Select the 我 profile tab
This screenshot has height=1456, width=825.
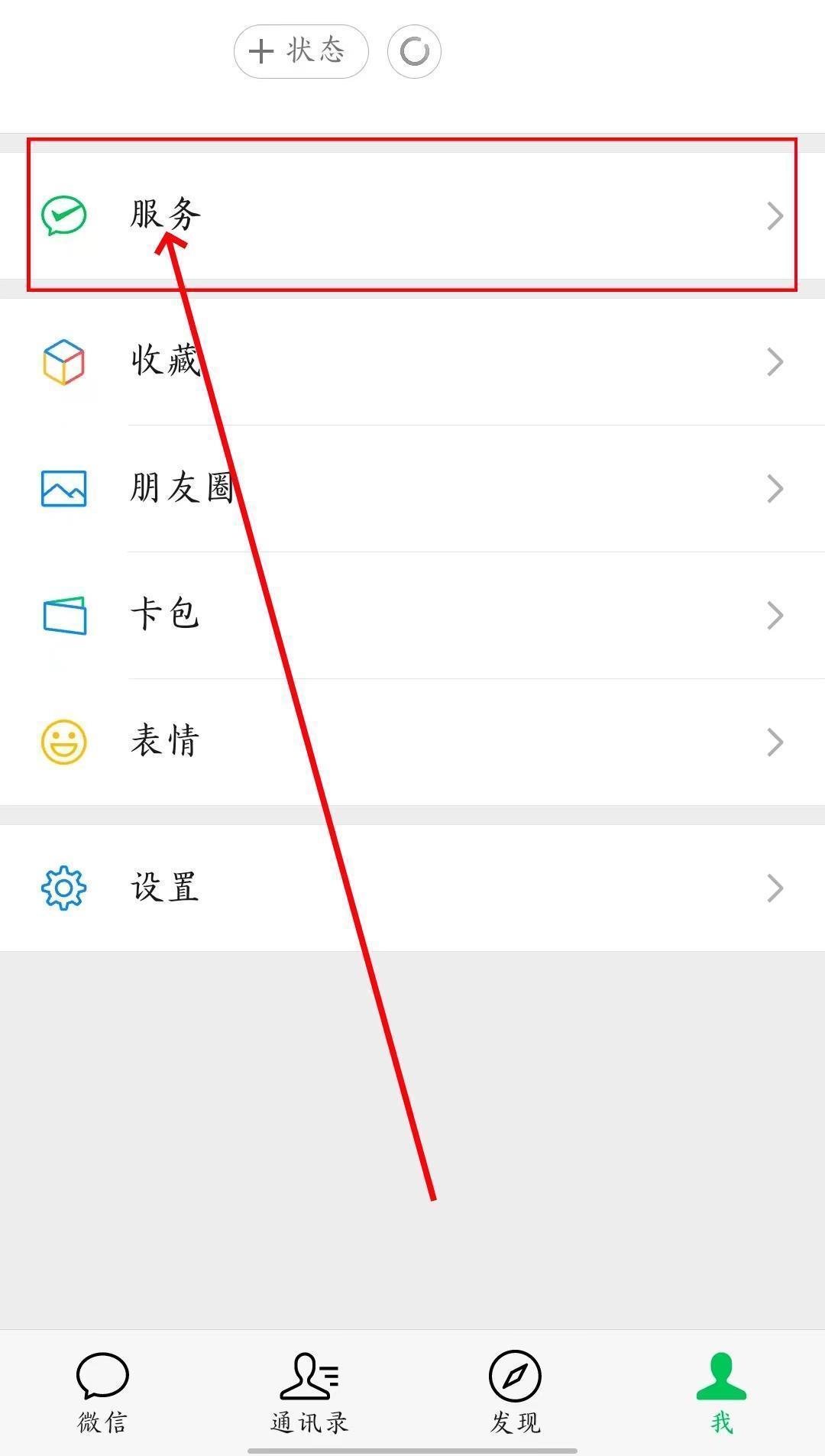(721, 1392)
